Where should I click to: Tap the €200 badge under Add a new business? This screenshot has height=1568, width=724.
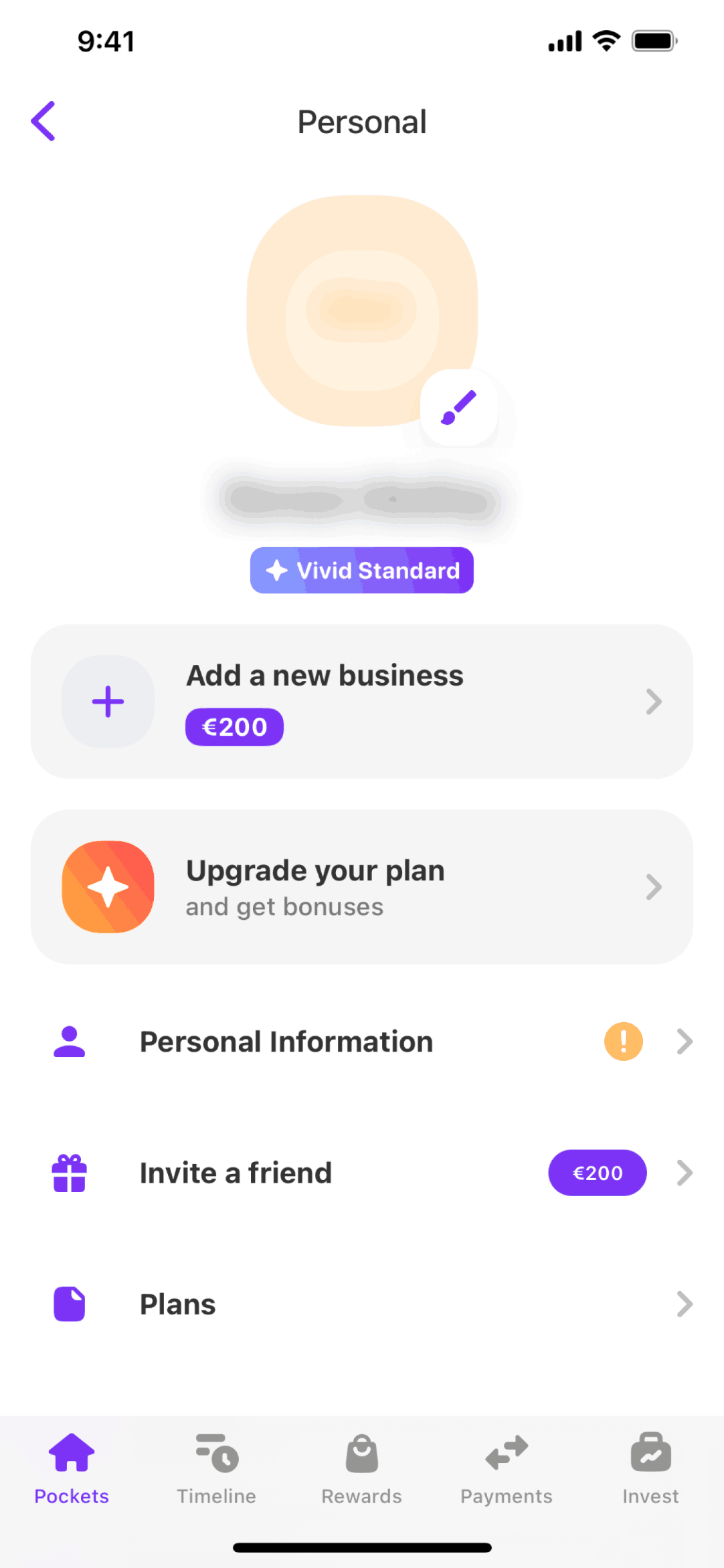pyautogui.click(x=234, y=726)
